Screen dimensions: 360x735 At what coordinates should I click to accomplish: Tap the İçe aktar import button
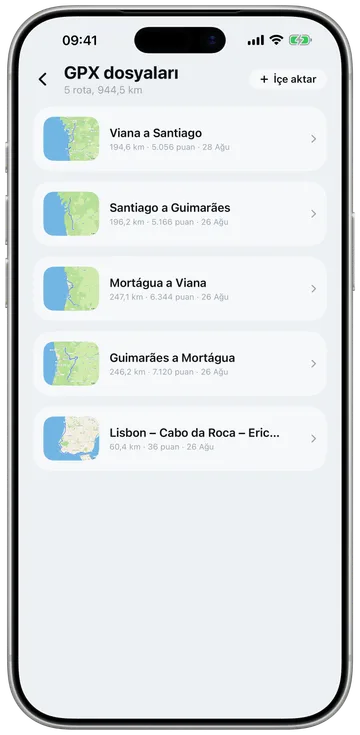[x=288, y=79]
